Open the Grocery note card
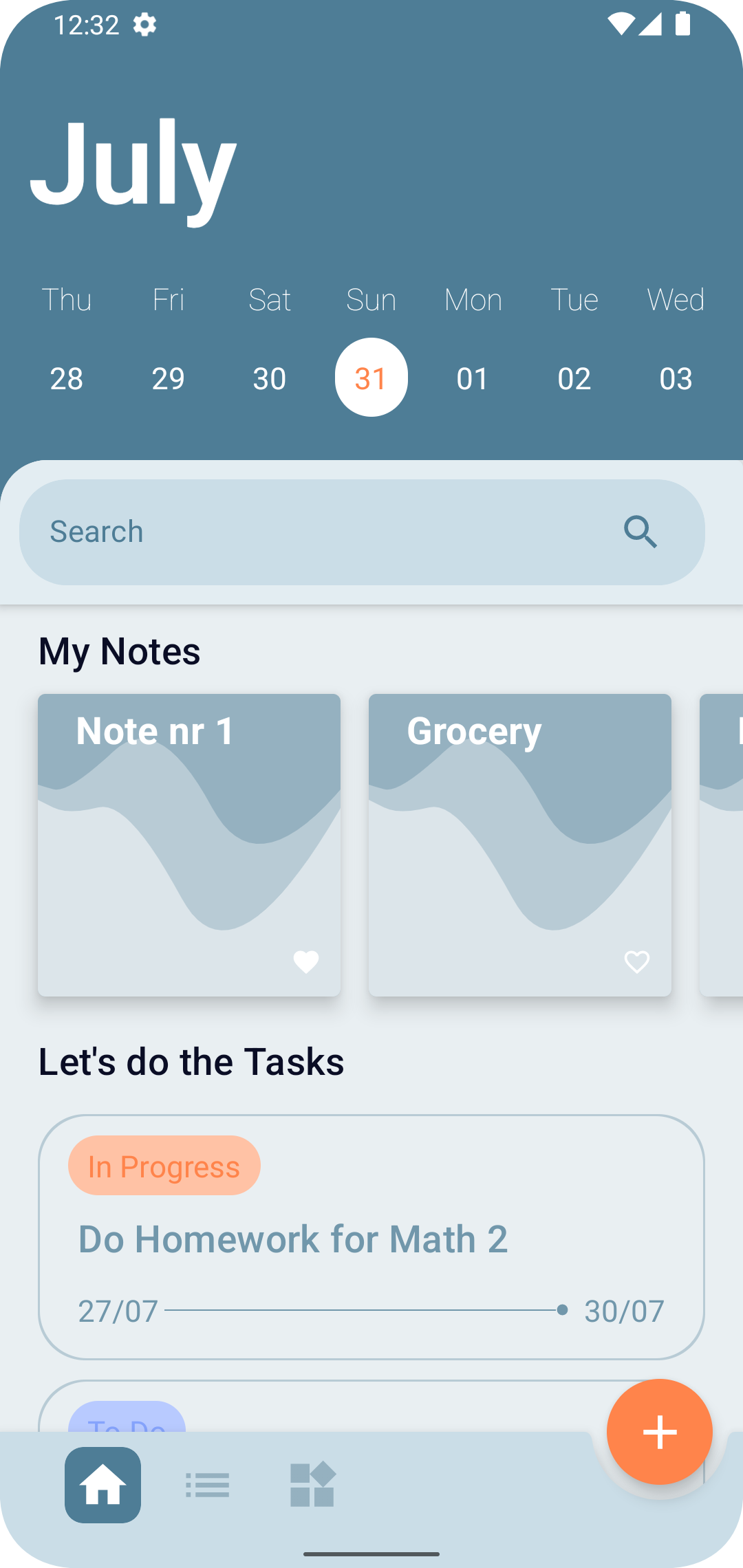743x1568 pixels. point(520,845)
